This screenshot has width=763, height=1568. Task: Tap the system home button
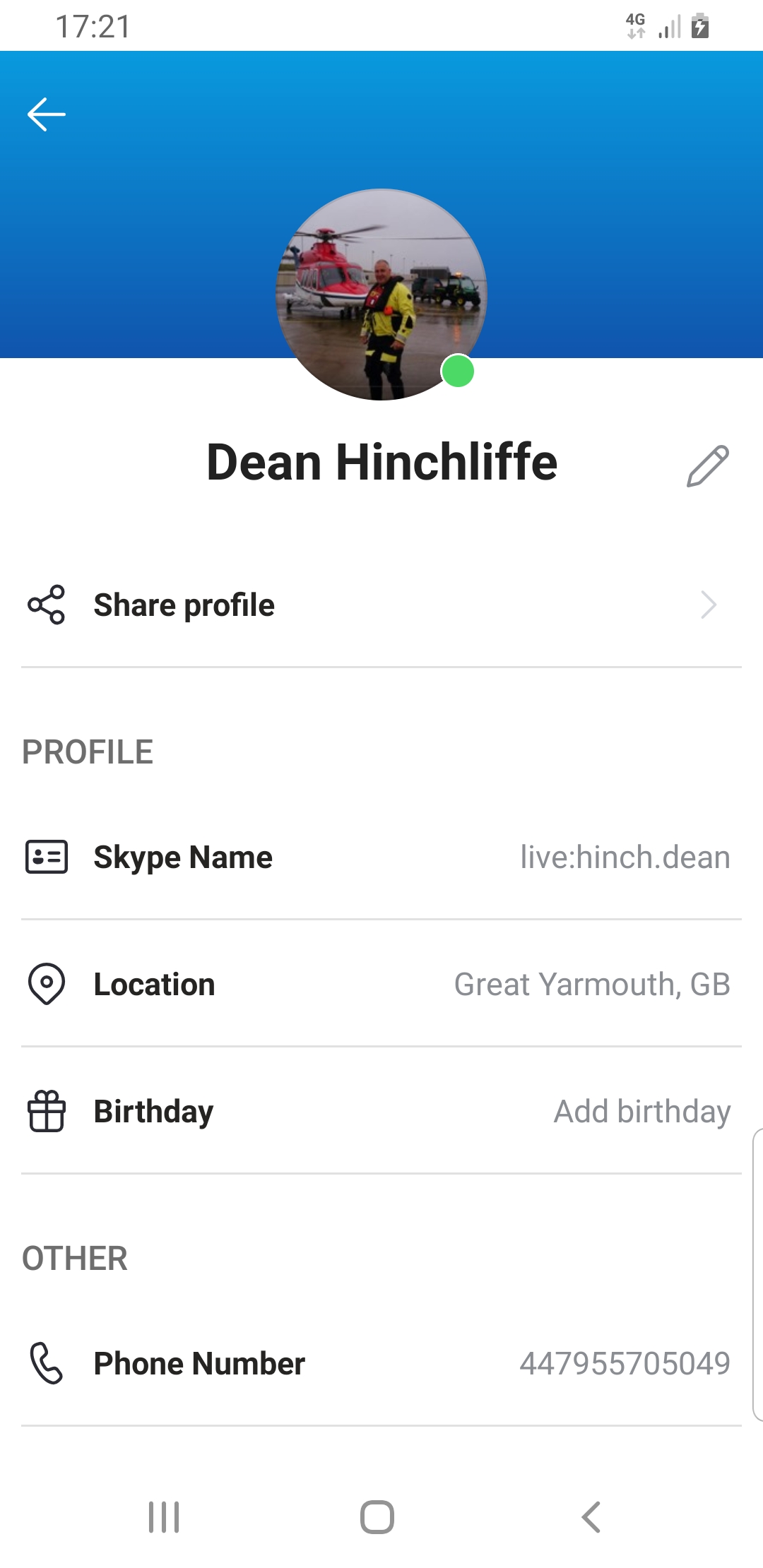[377, 1516]
